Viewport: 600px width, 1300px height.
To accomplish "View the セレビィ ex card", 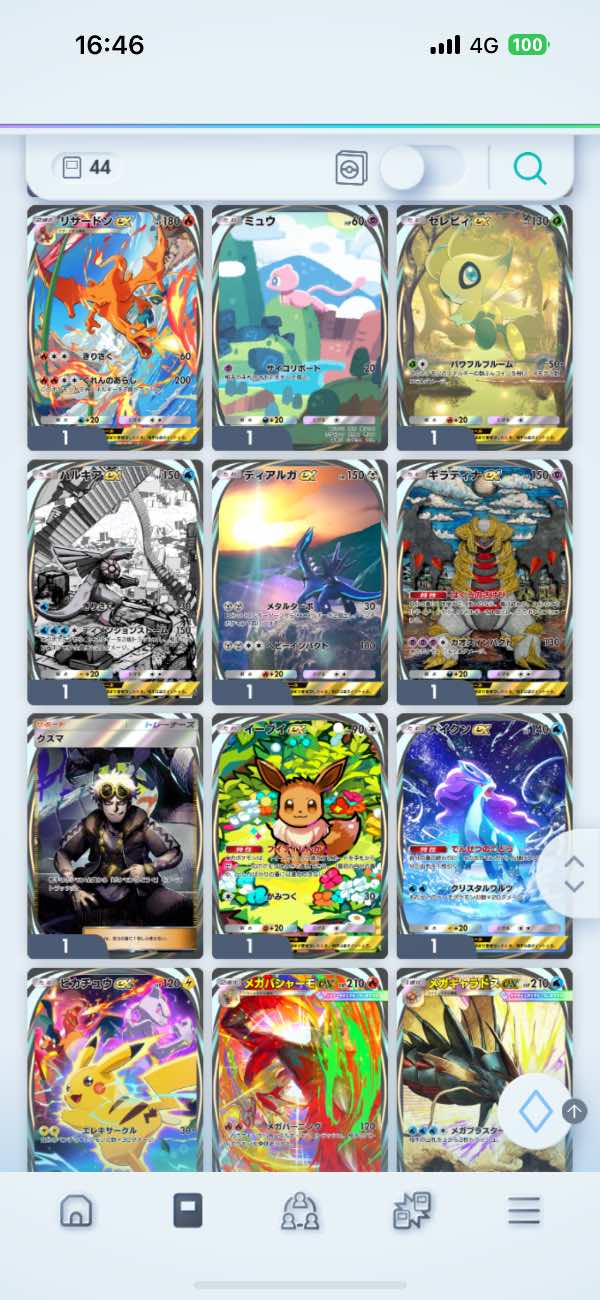I will 485,328.
